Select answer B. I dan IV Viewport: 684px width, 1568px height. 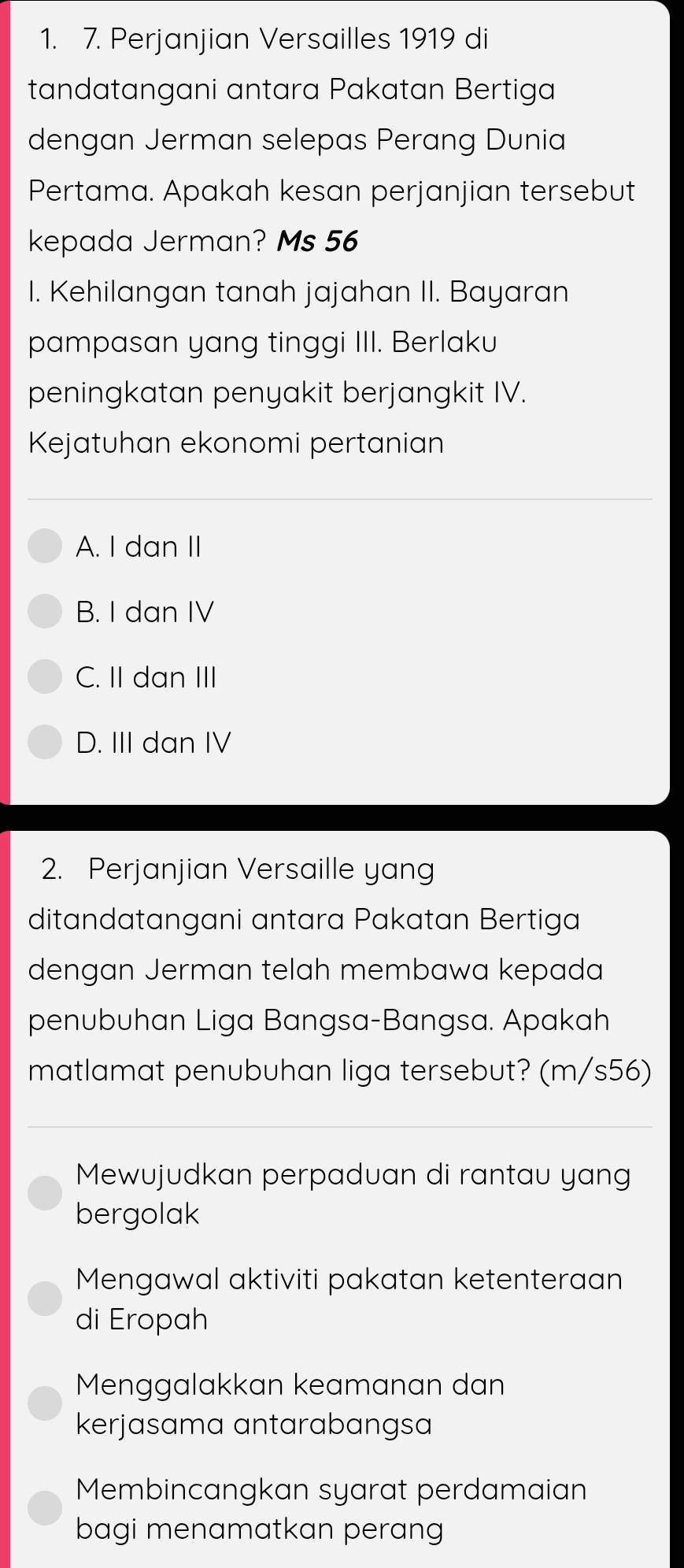tap(45, 612)
